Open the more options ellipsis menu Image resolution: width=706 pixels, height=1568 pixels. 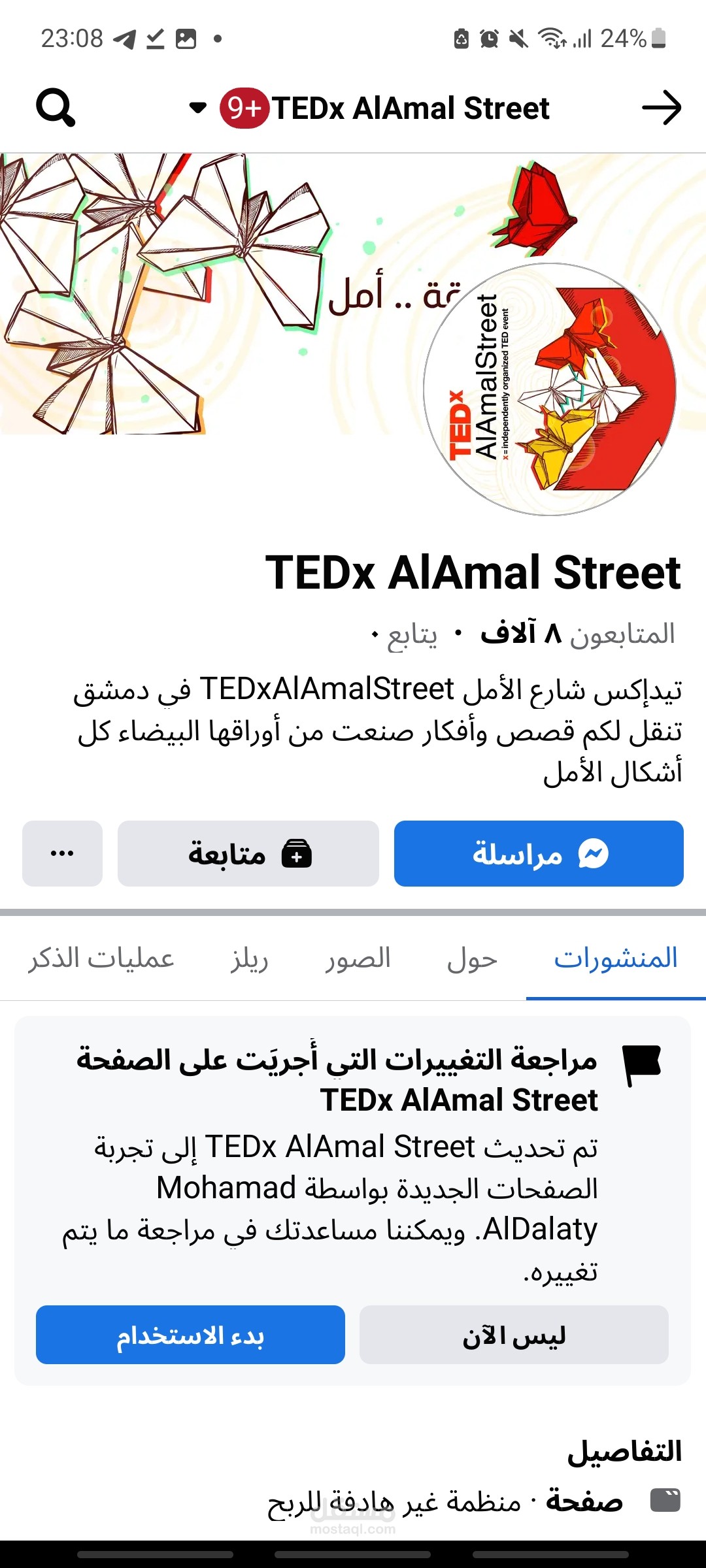tap(62, 854)
